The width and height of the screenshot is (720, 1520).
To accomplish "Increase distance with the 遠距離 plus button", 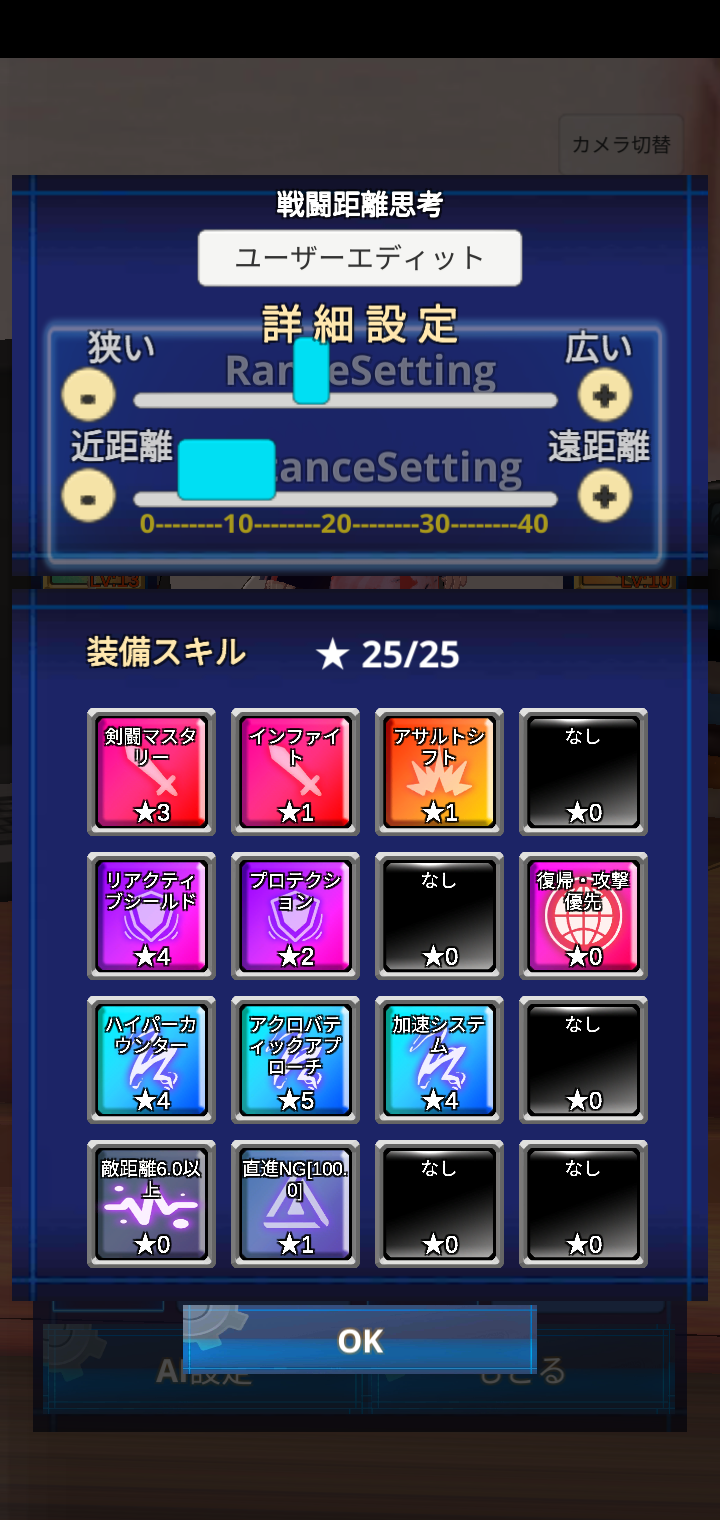I will 605,496.
